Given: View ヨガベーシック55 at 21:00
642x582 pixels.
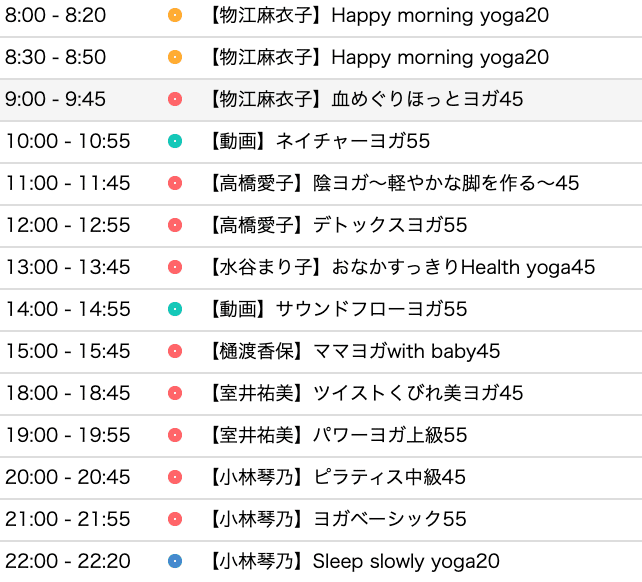Looking at the screenshot, I should 338,520.
